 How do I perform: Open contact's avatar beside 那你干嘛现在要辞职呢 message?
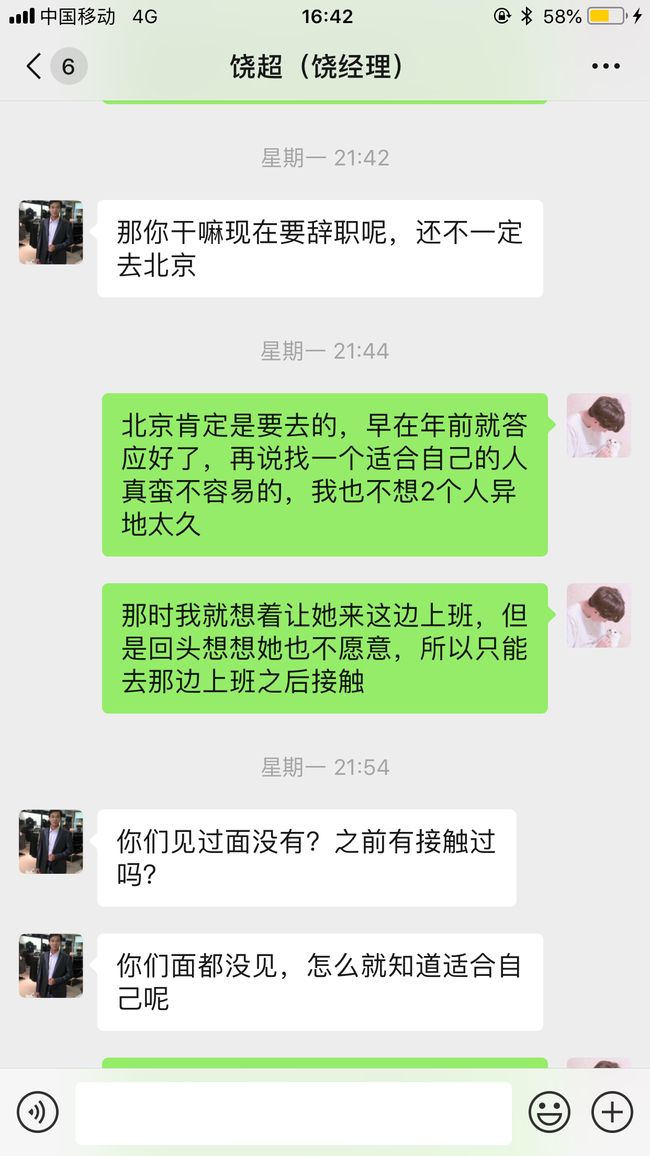[51, 232]
